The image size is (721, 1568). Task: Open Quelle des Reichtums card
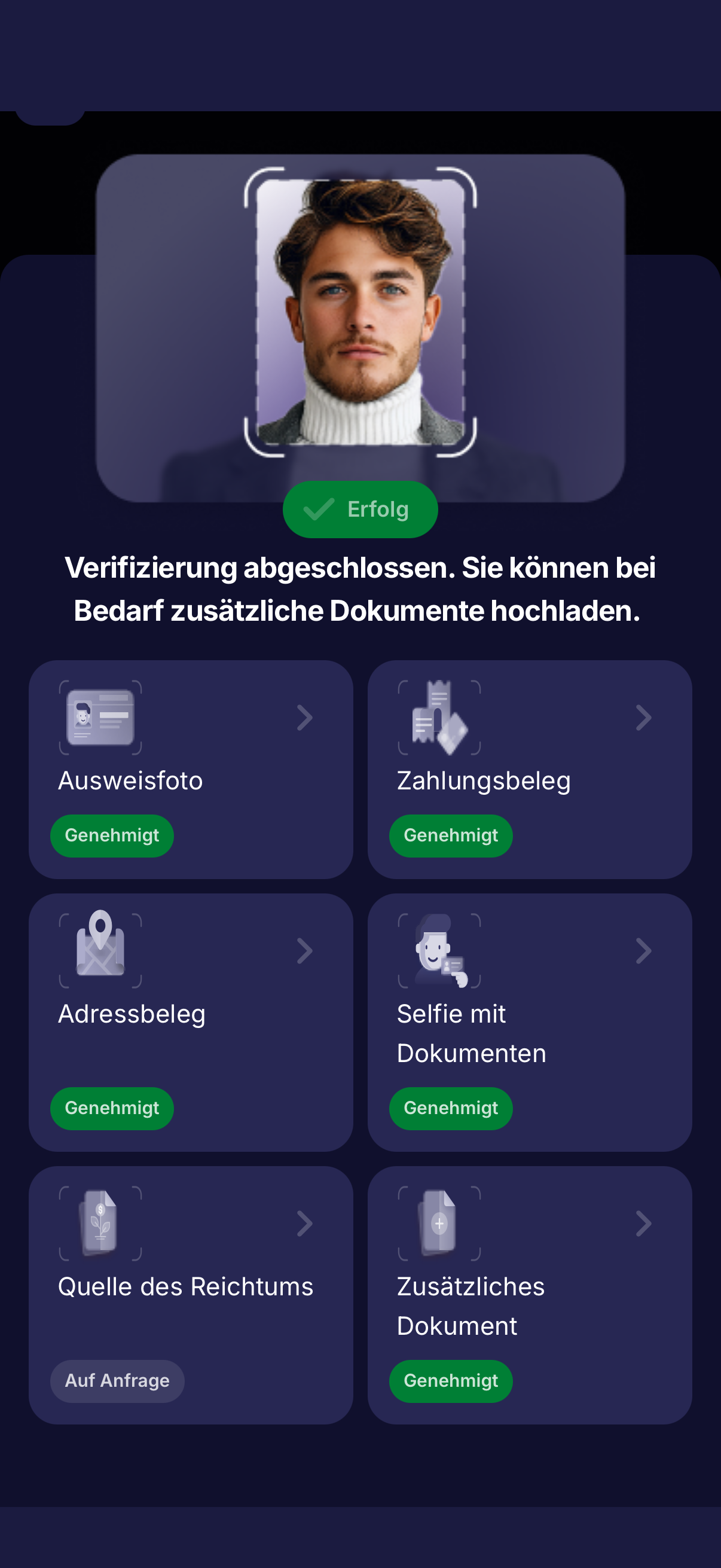click(191, 1295)
